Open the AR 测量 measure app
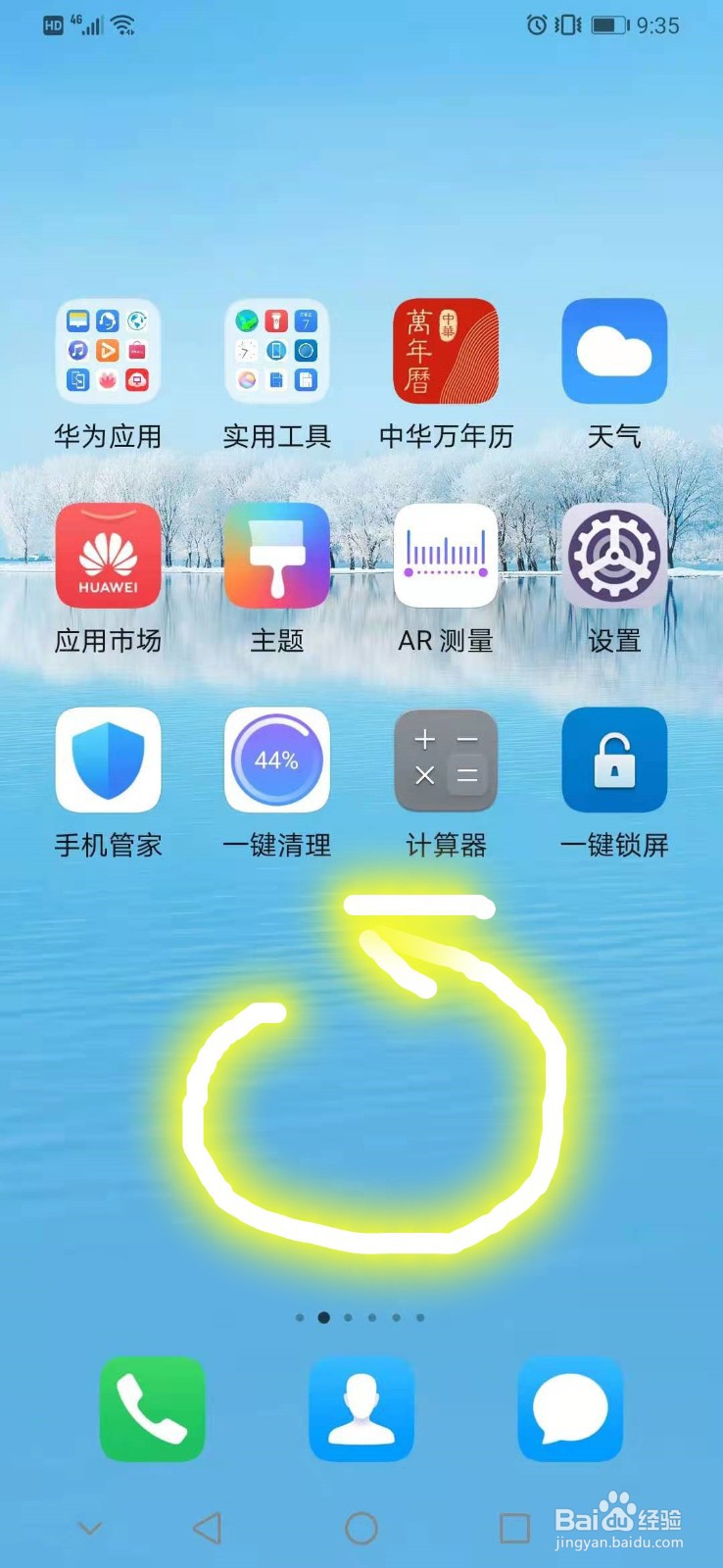Screen dimensions: 723x1568 point(446,557)
